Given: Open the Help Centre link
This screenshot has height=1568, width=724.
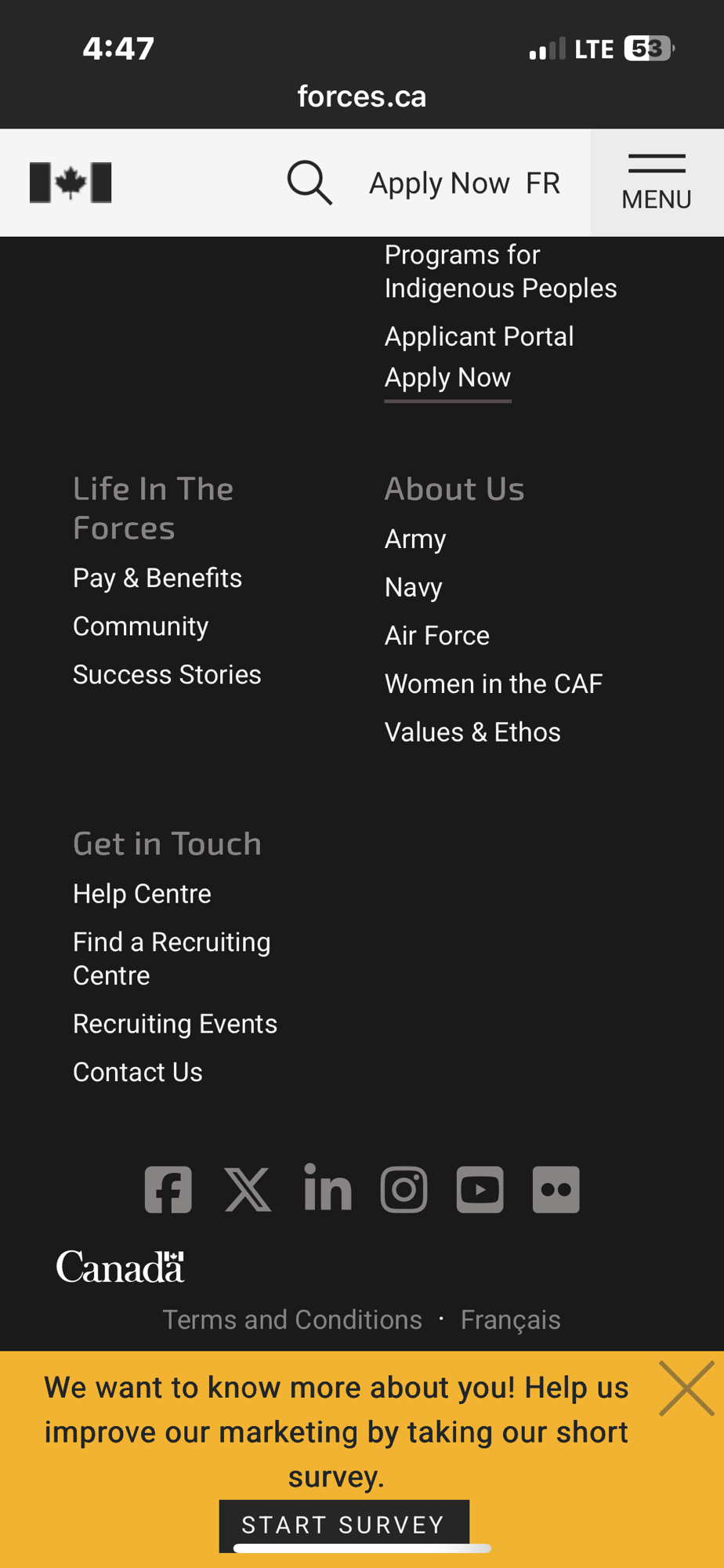Looking at the screenshot, I should [x=142, y=894].
